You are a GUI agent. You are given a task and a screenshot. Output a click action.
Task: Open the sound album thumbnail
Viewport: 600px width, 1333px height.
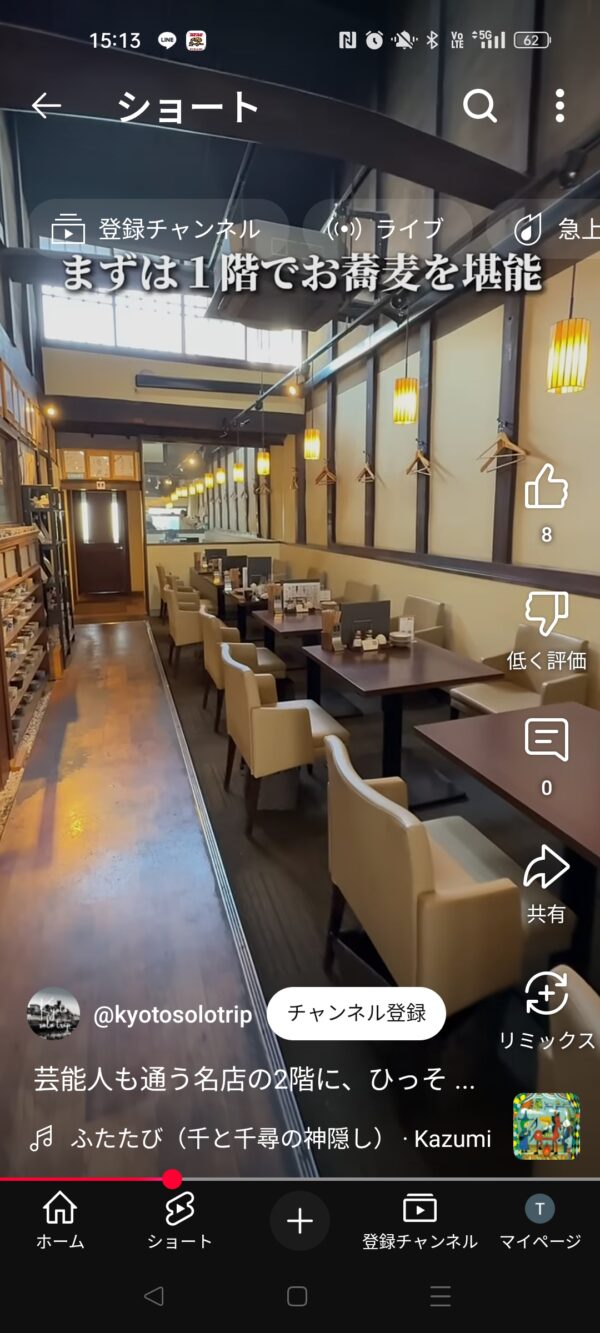546,1126
